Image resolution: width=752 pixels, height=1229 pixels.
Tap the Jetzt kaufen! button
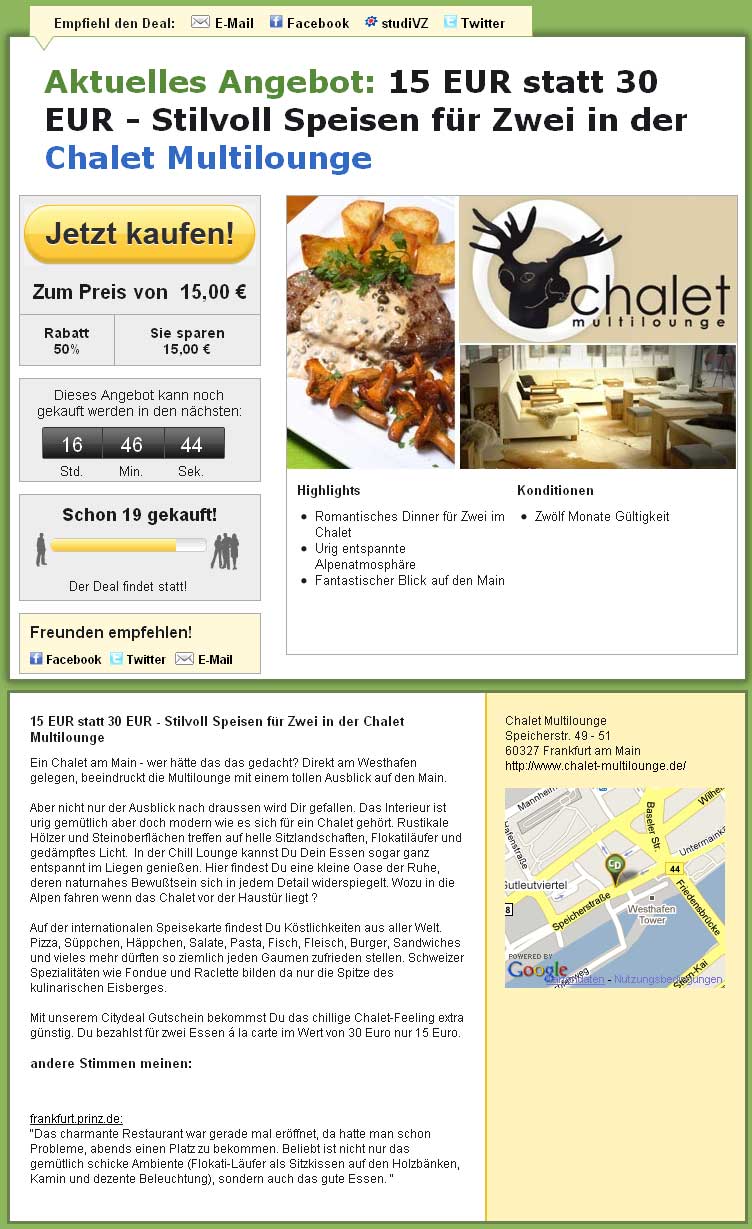click(140, 234)
